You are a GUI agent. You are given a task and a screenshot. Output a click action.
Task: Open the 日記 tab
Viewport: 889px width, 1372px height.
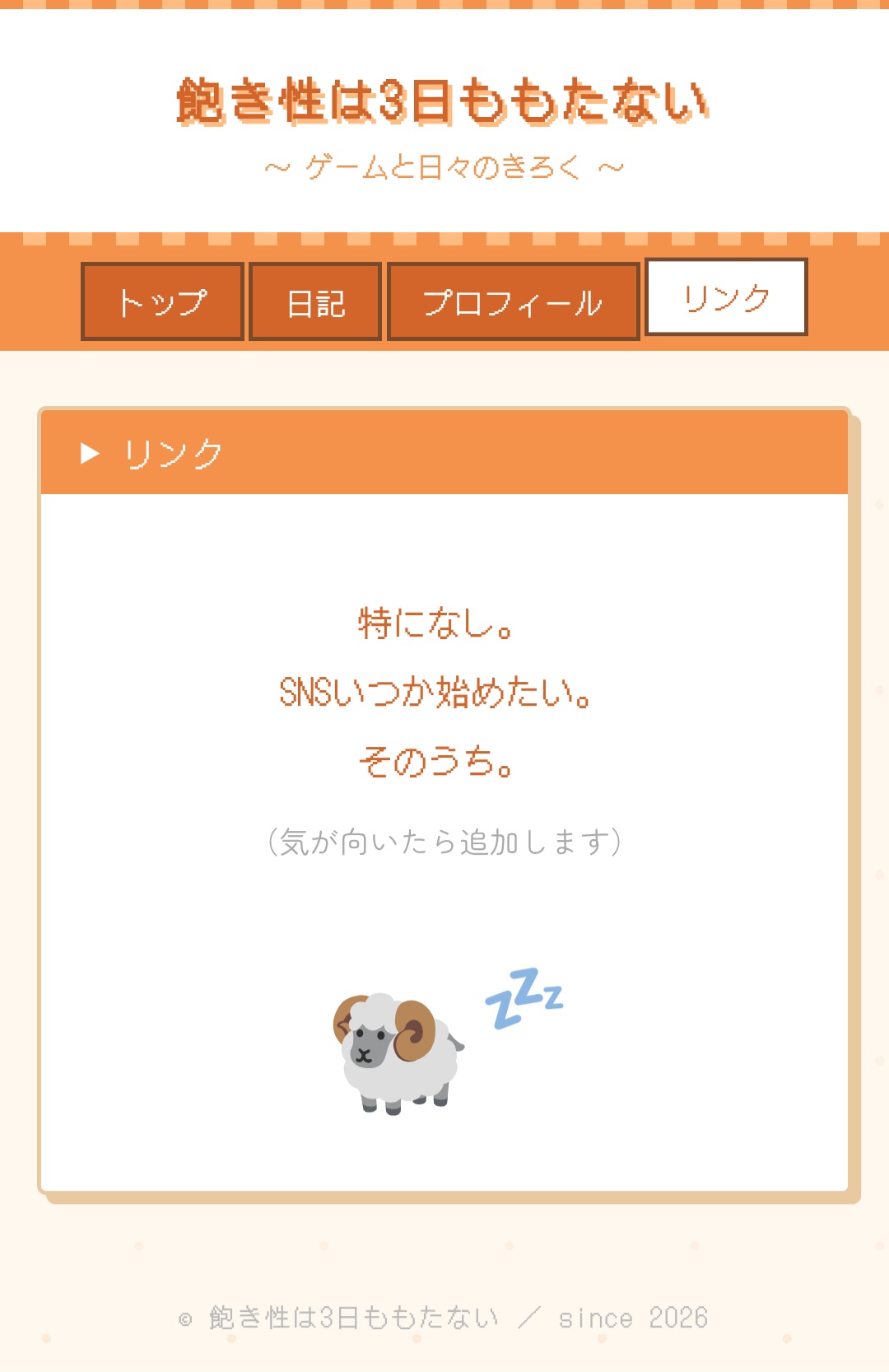[x=315, y=302]
